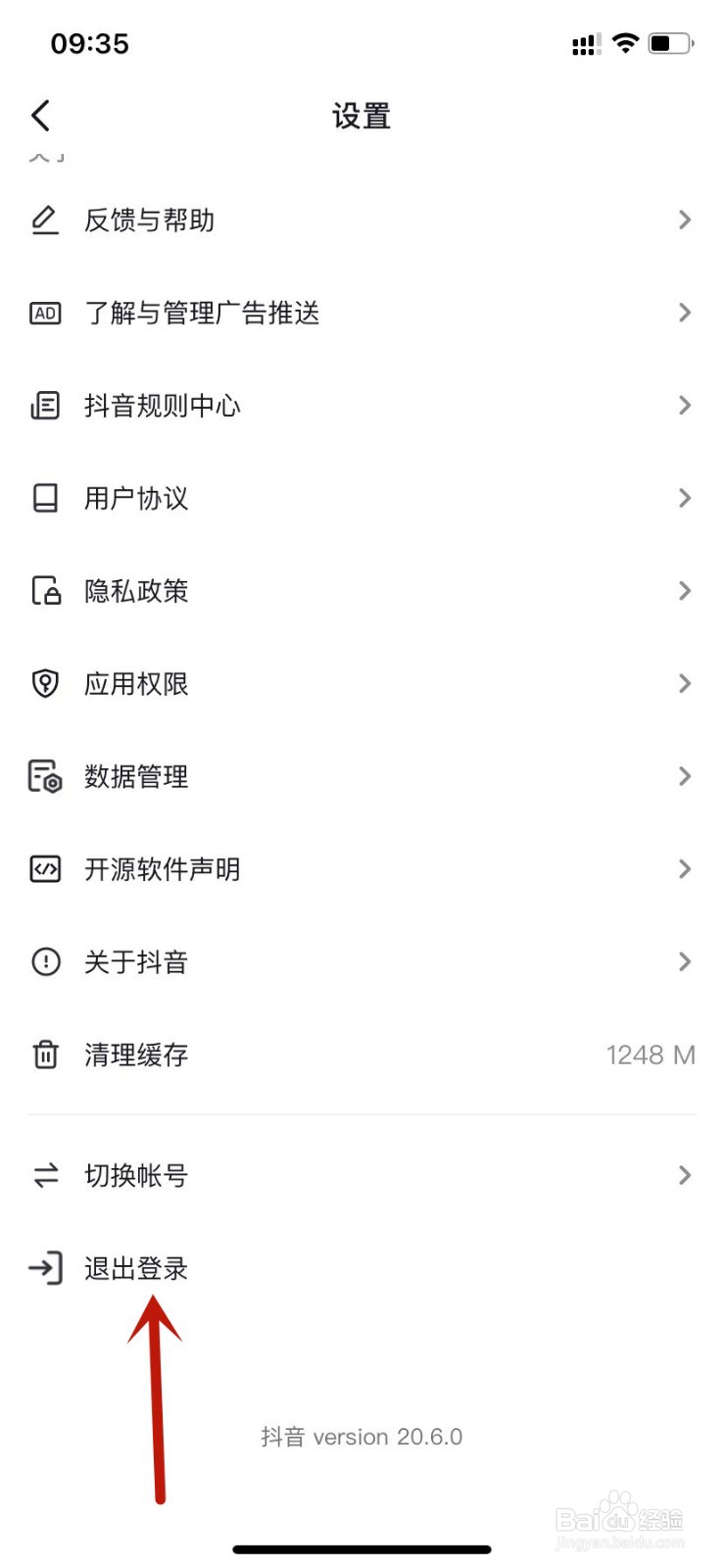Click the info icon beside 关于抖音
The height and width of the screenshot is (1568, 724).
45,961
